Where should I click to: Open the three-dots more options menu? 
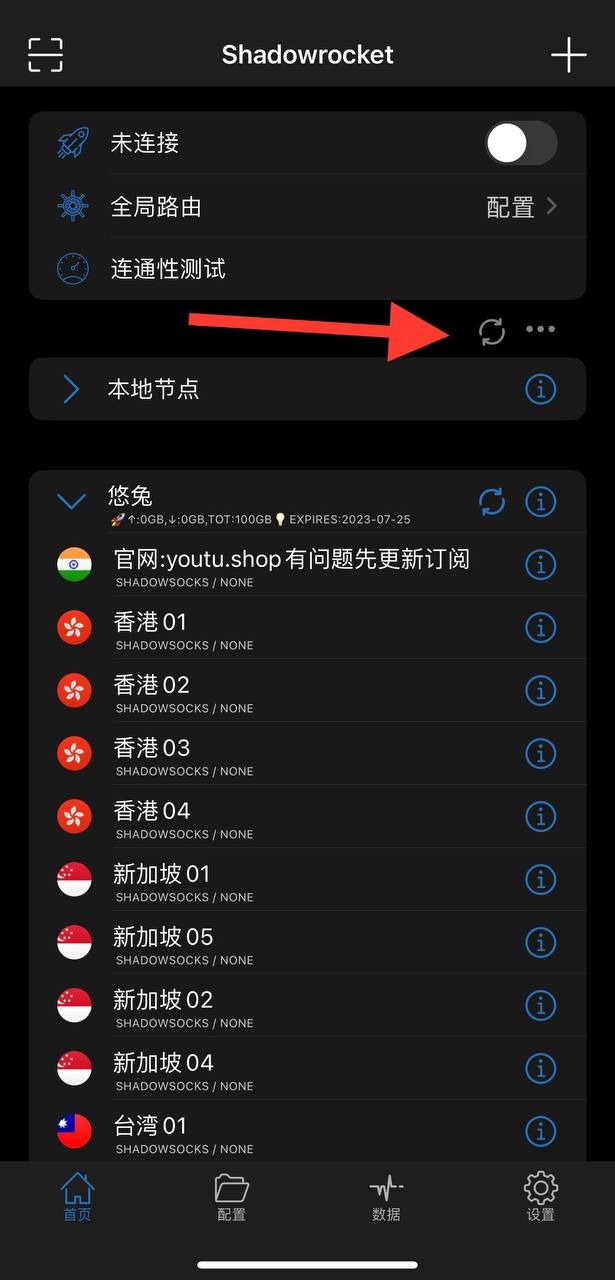tap(540, 330)
